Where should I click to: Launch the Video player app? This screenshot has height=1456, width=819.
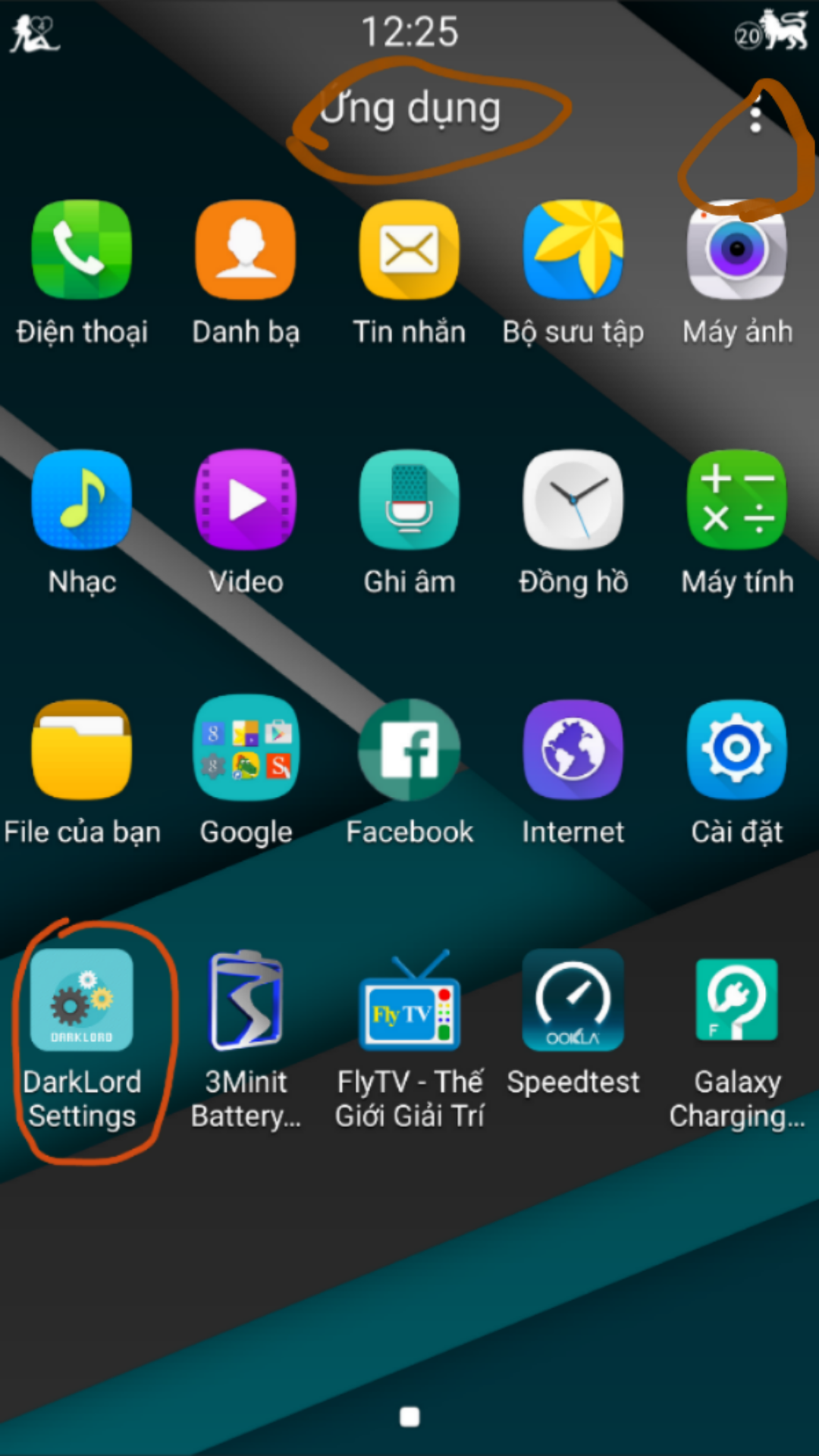(246, 500)
